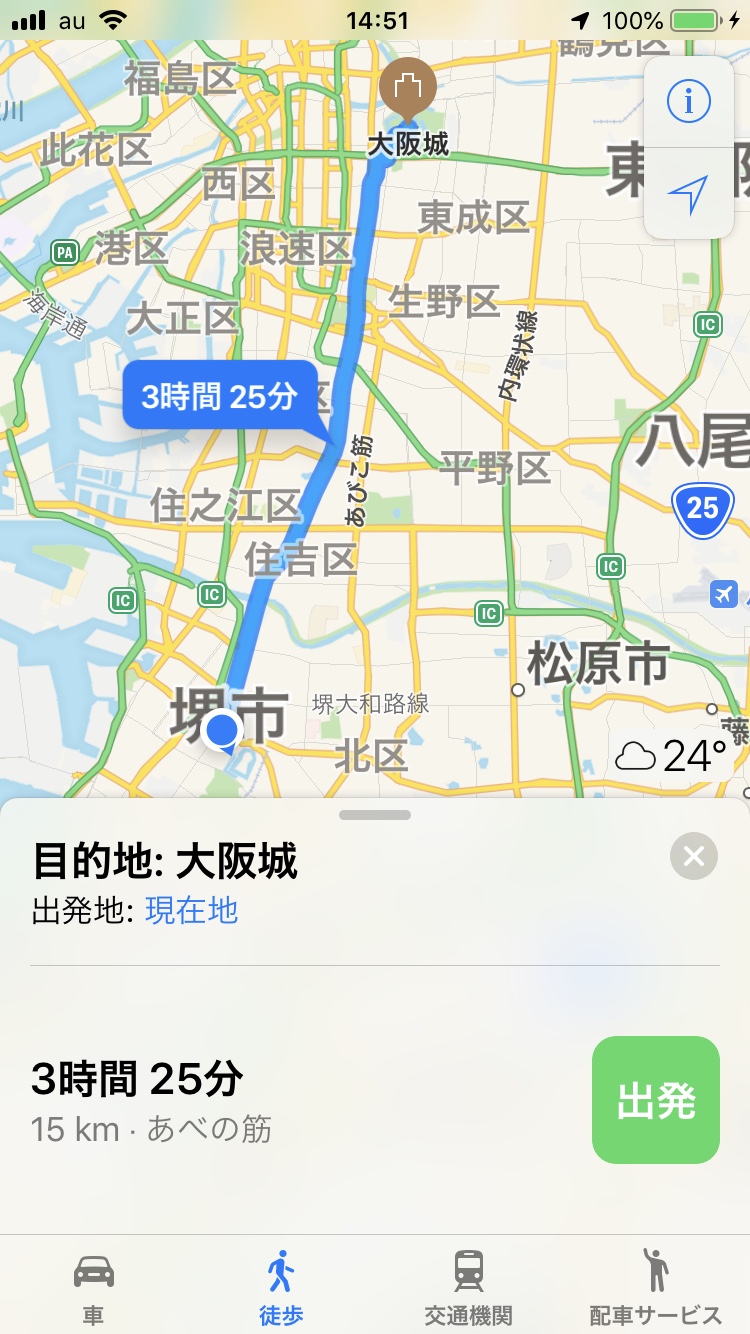The image size is (750, 1334).
Task: Tap the current location arrow button
Action: 688,193
